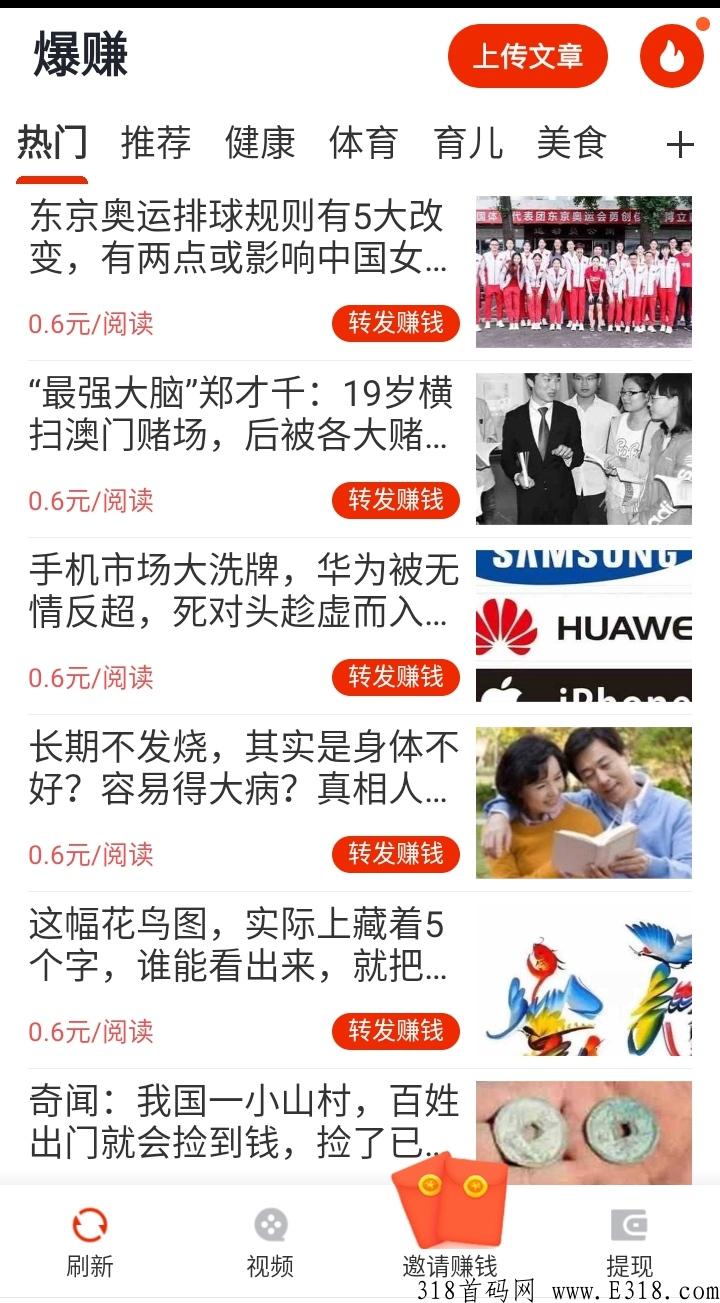Select the 美食 food category
The height and width of the screenshot is (1303, 720).
[570, 143]
